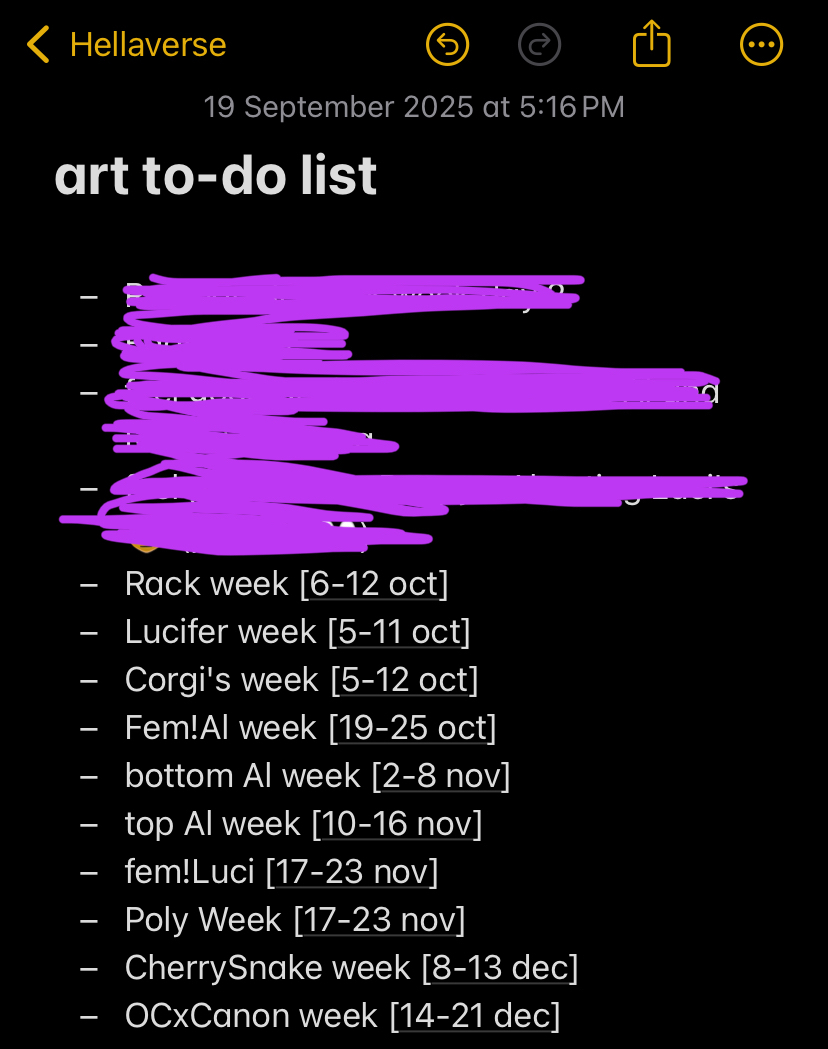The image size is (828, 1049).
Task: Tap the fem!Luci 17-23 nov date
Action: [x=352, y=872]
